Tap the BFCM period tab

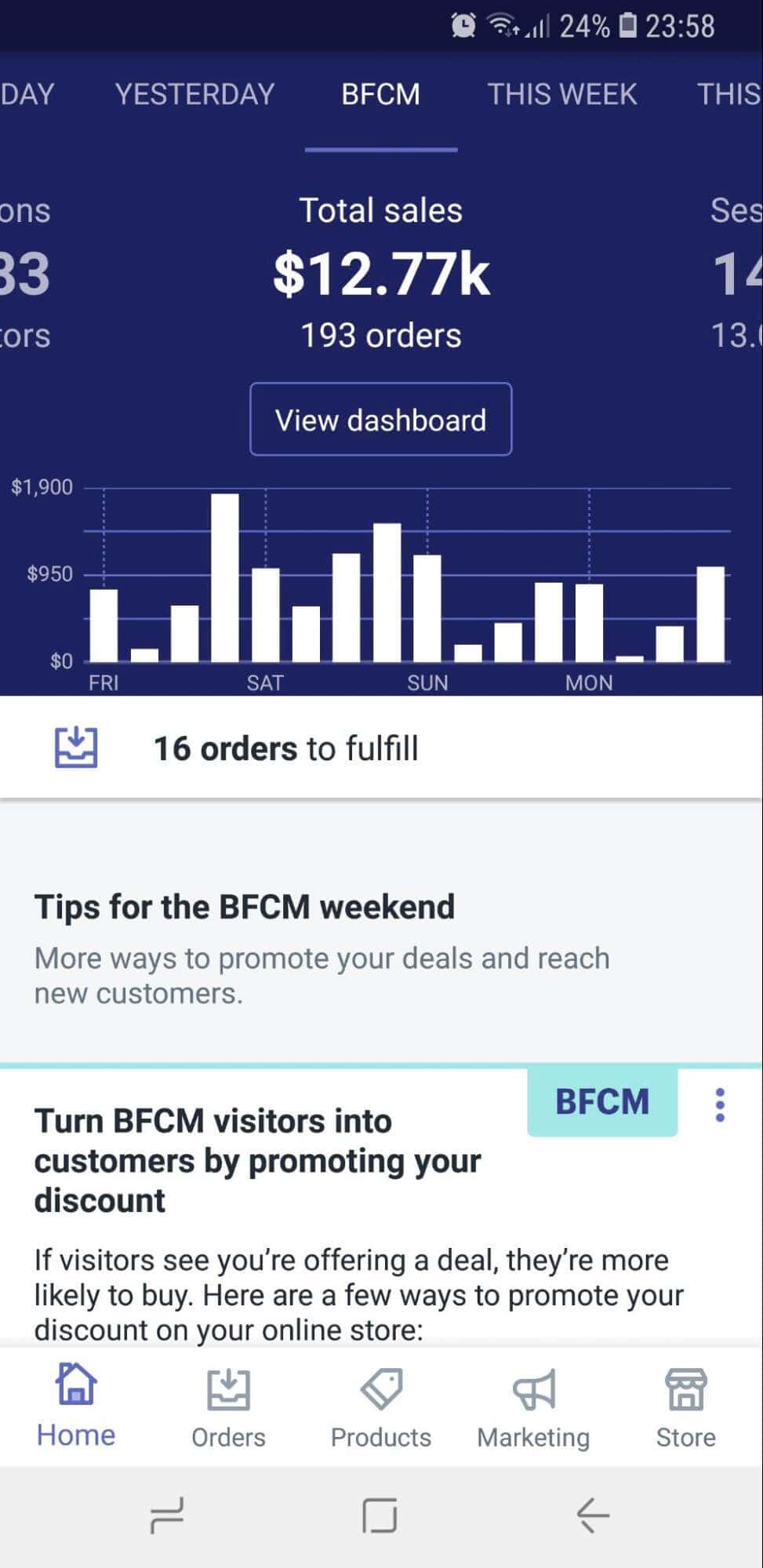coord(380,94)
